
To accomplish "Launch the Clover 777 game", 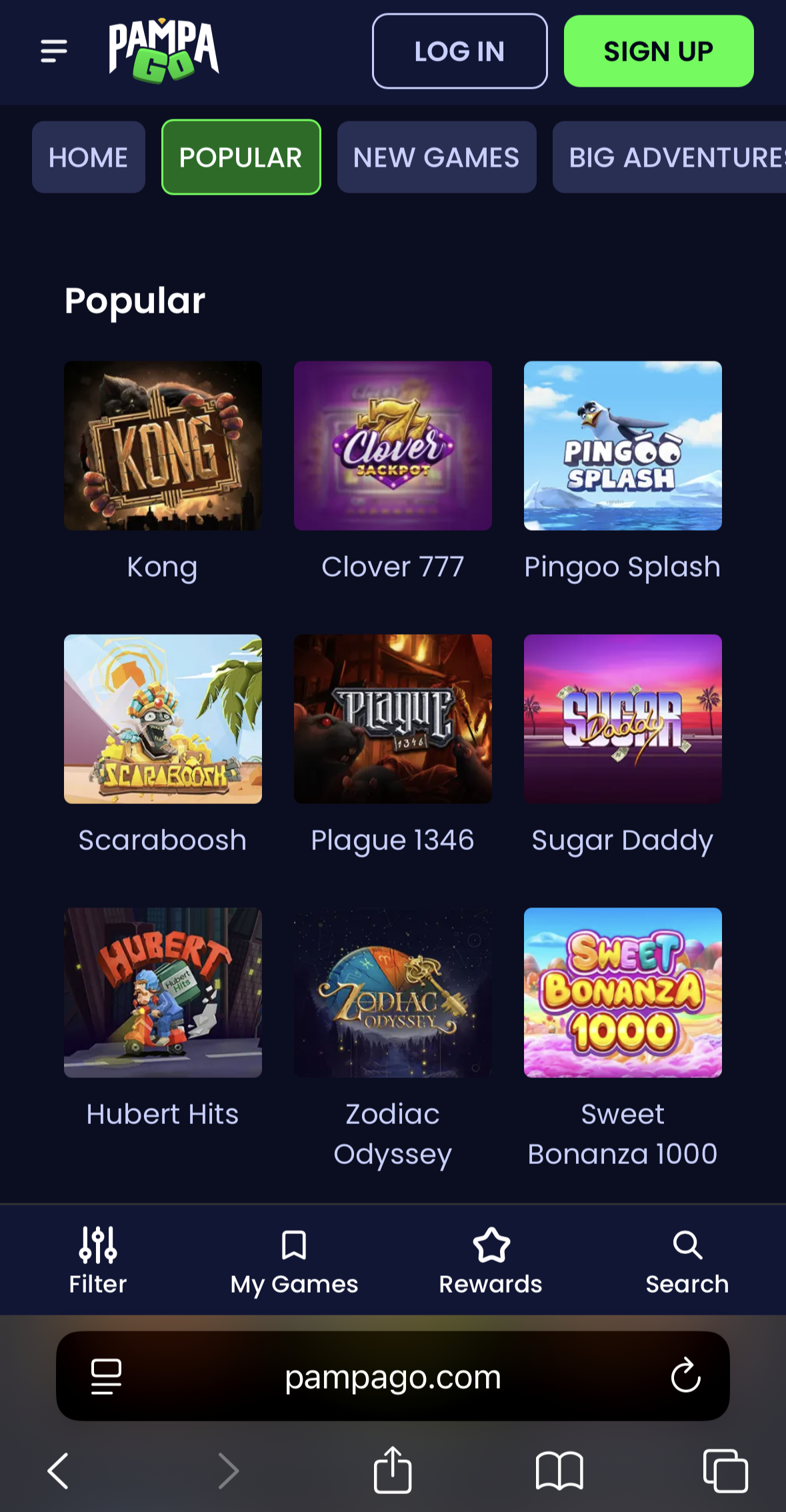I will 393,446.
